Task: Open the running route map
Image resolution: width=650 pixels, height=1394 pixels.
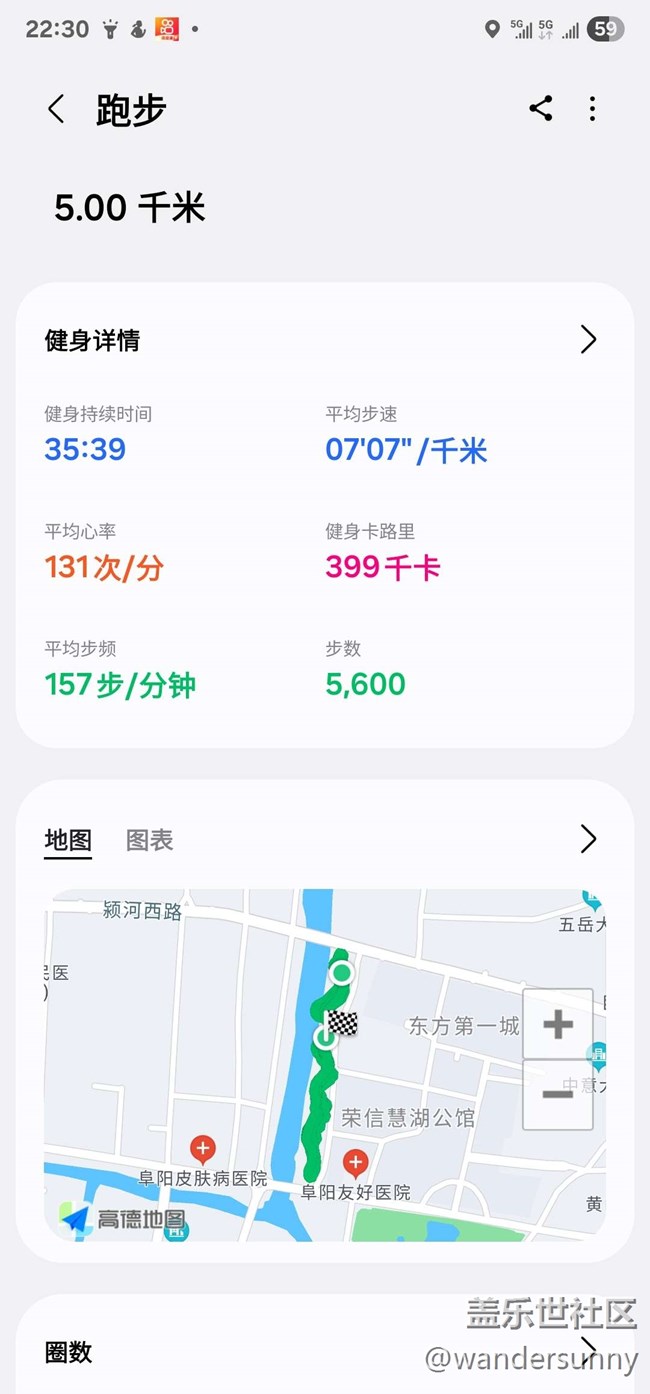Action: [325, 1065]
